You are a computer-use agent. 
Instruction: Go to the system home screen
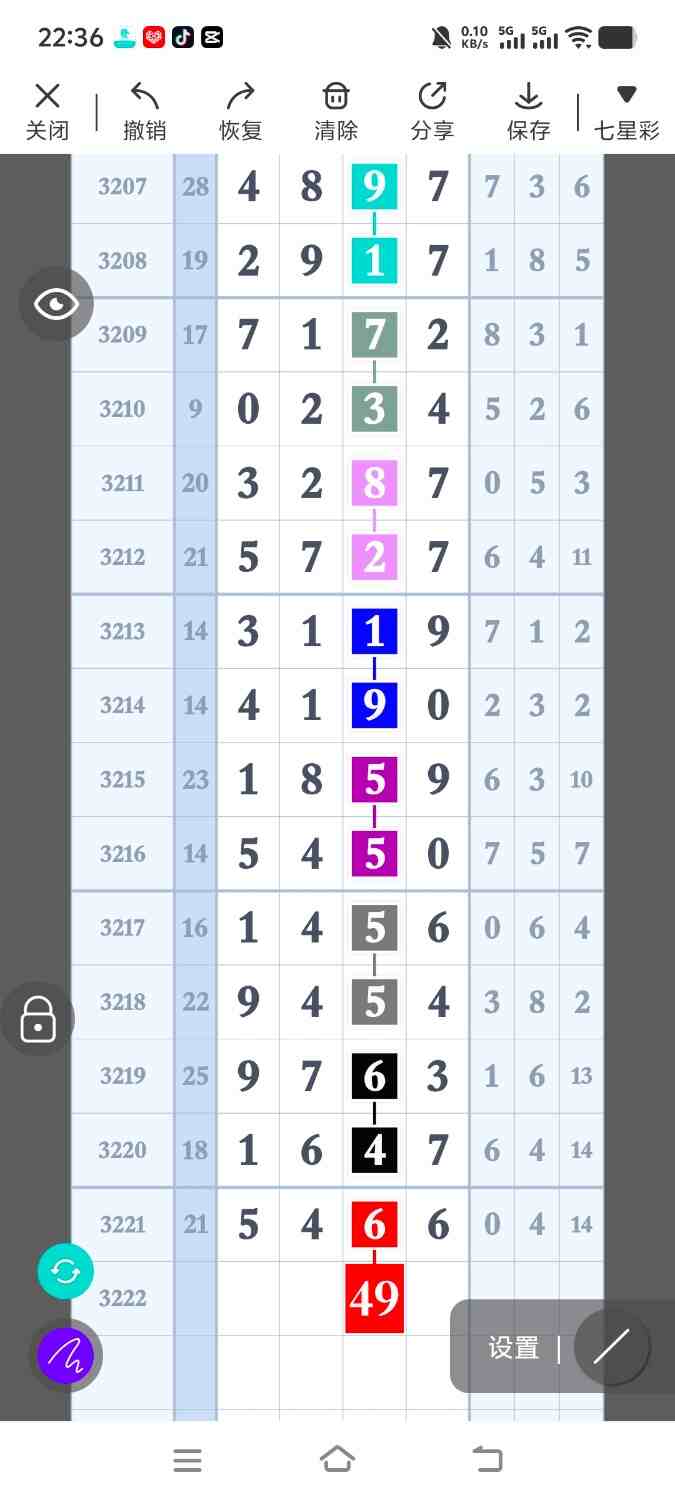coord(337,1460)
